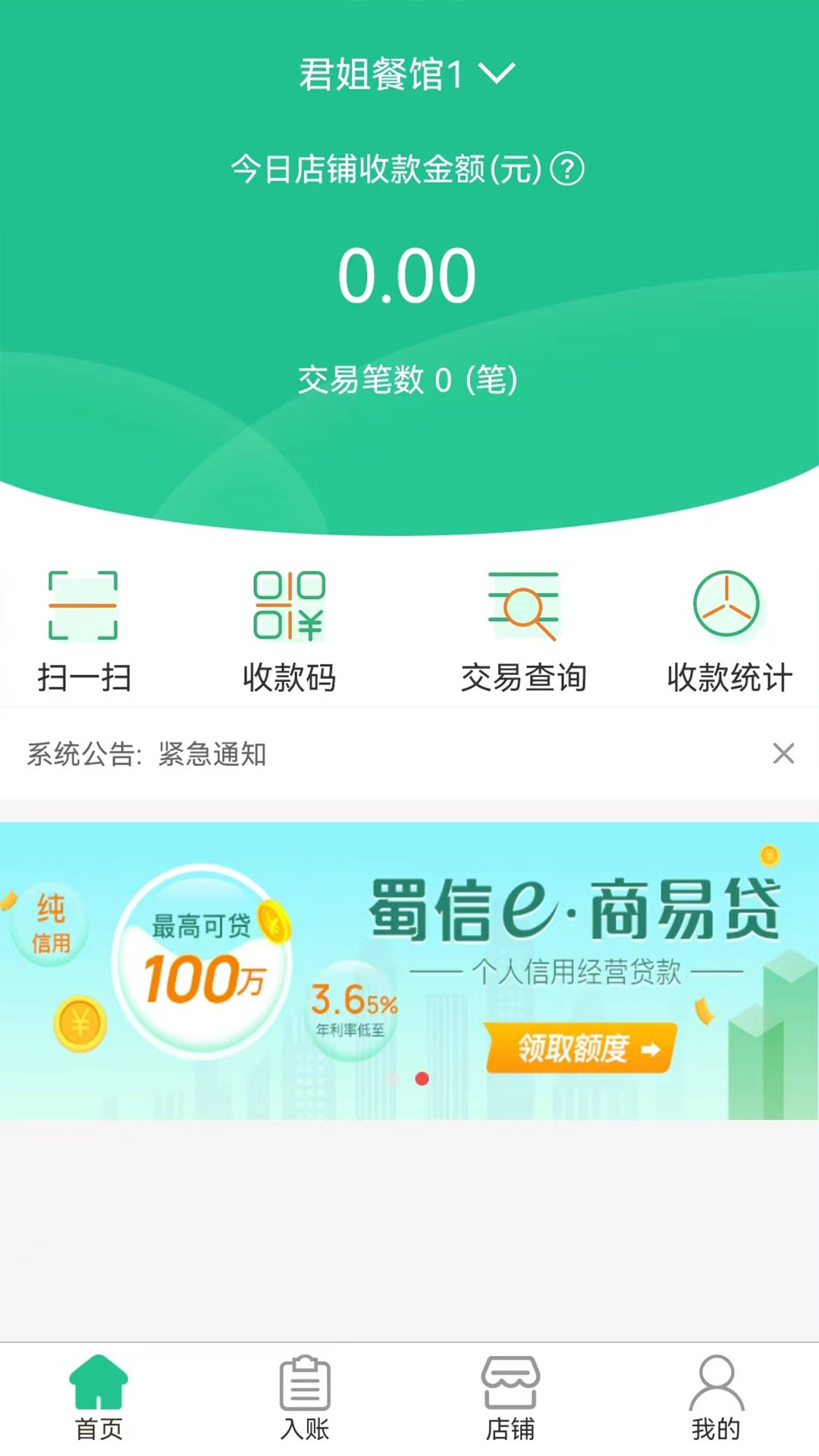This screenshot has height=1456, width=819.
Task: Open 交易查询 transaction search
Action: click(523, 631)
